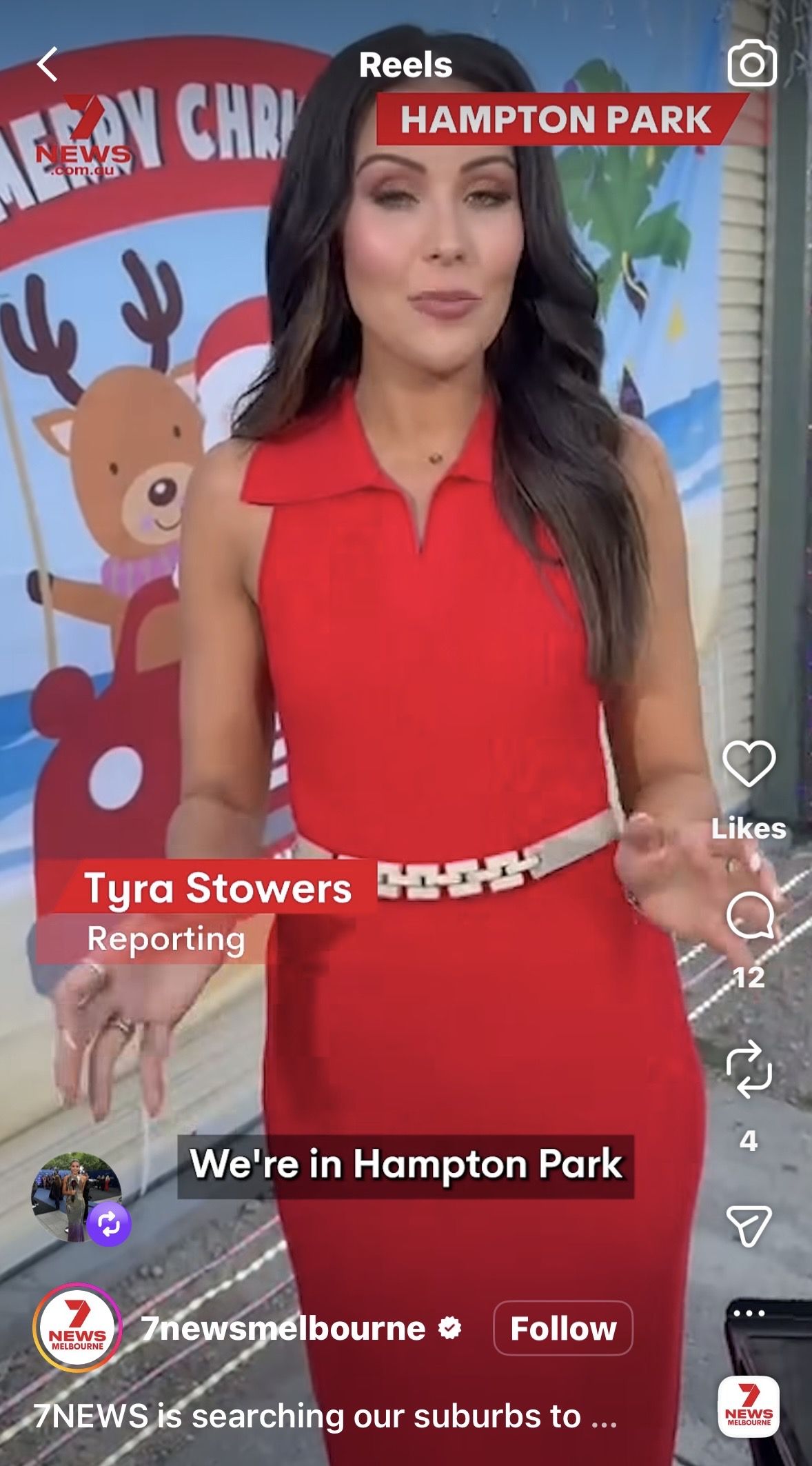Like this reel with the heart
The width and height of the screenshot is (812, 1466).
749,764
